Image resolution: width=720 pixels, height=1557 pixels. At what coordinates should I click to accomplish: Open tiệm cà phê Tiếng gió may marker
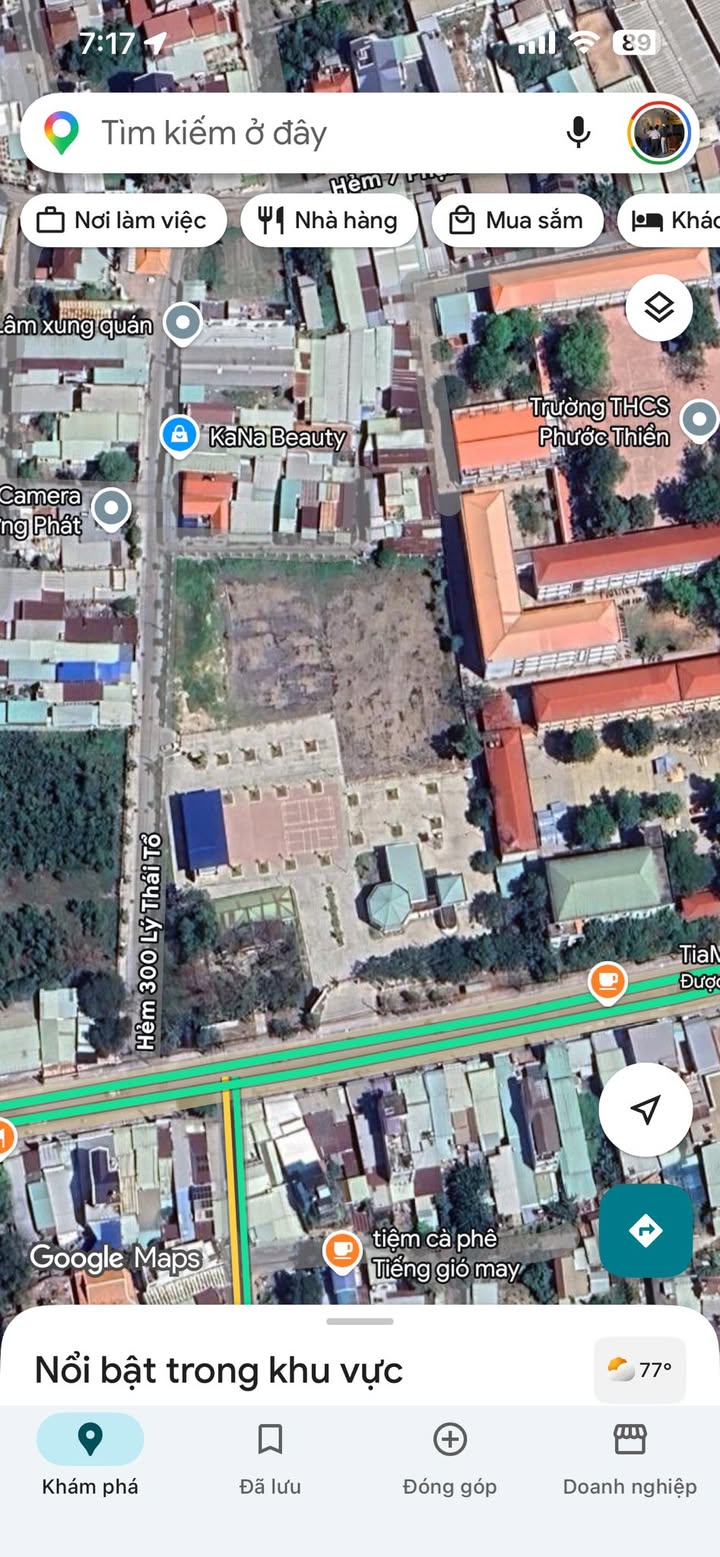(342, 1250)
